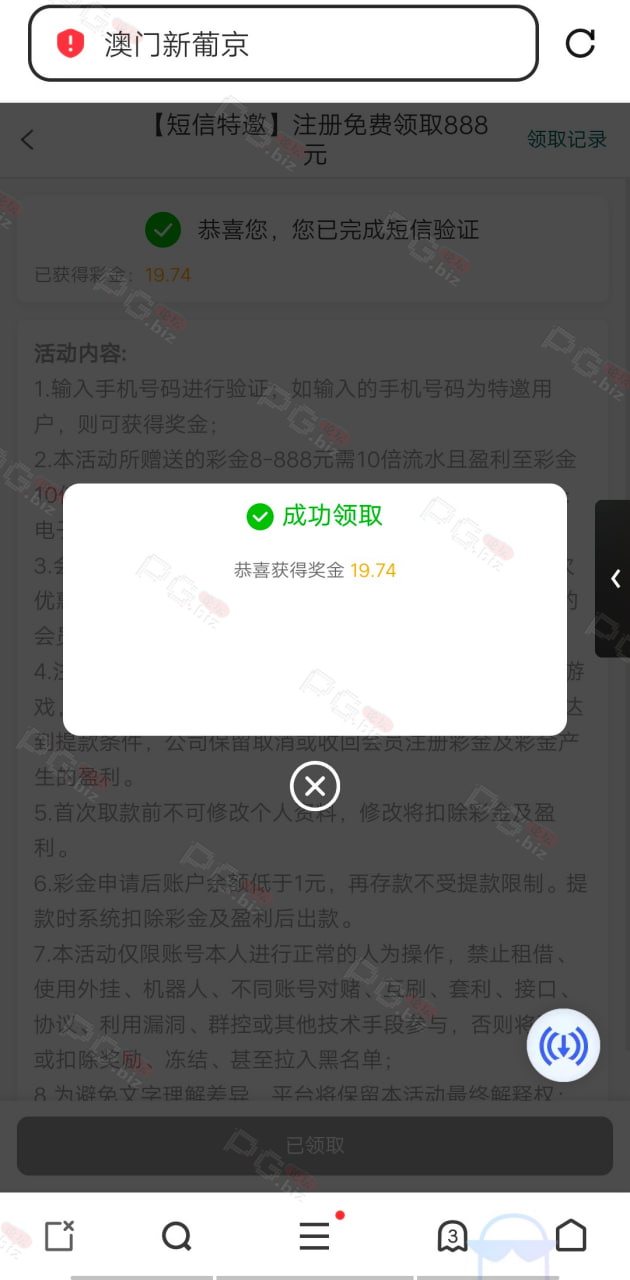Reload the page with the refresh icon
Screen dimensions: 630x1280
point(580,43)
